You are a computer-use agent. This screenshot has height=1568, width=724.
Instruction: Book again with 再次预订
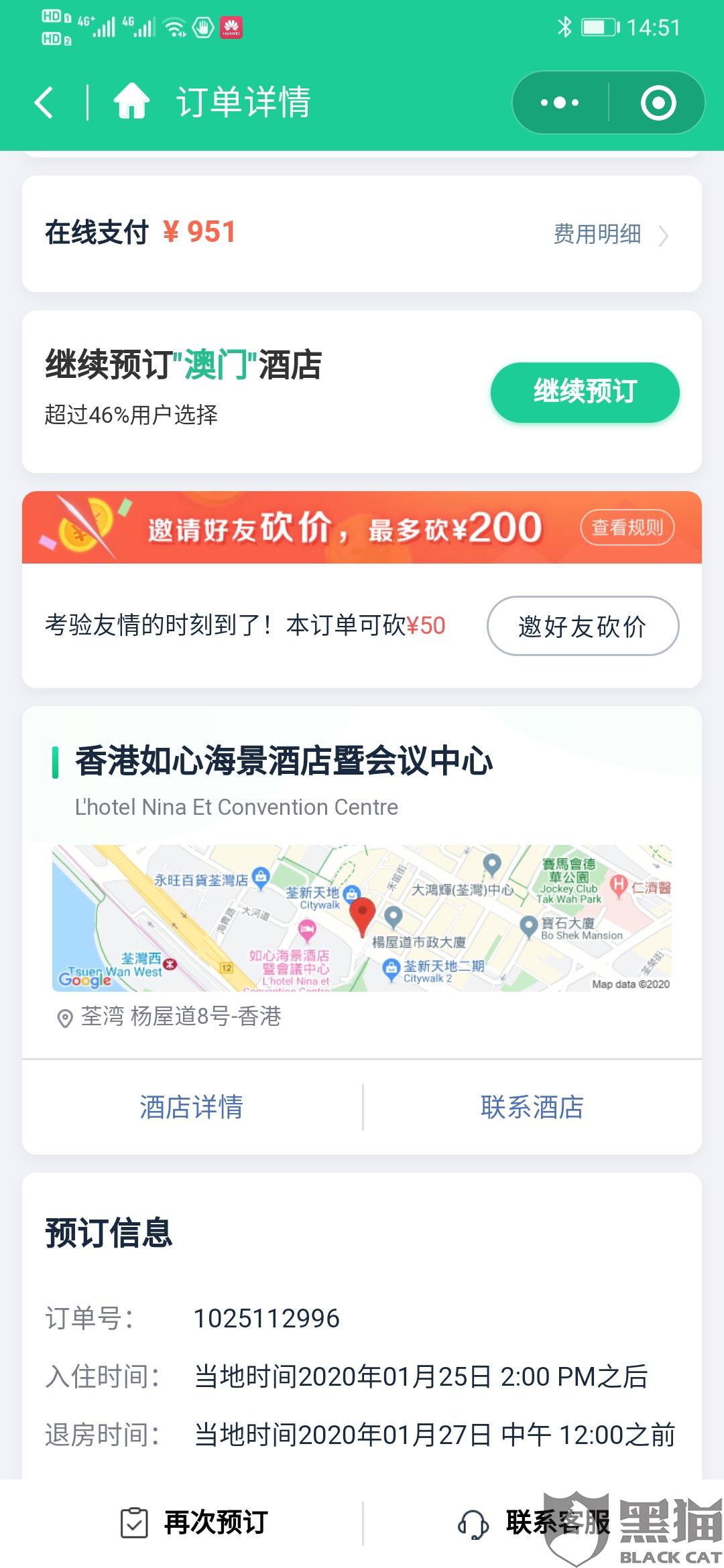click(x=194, y=1522)
